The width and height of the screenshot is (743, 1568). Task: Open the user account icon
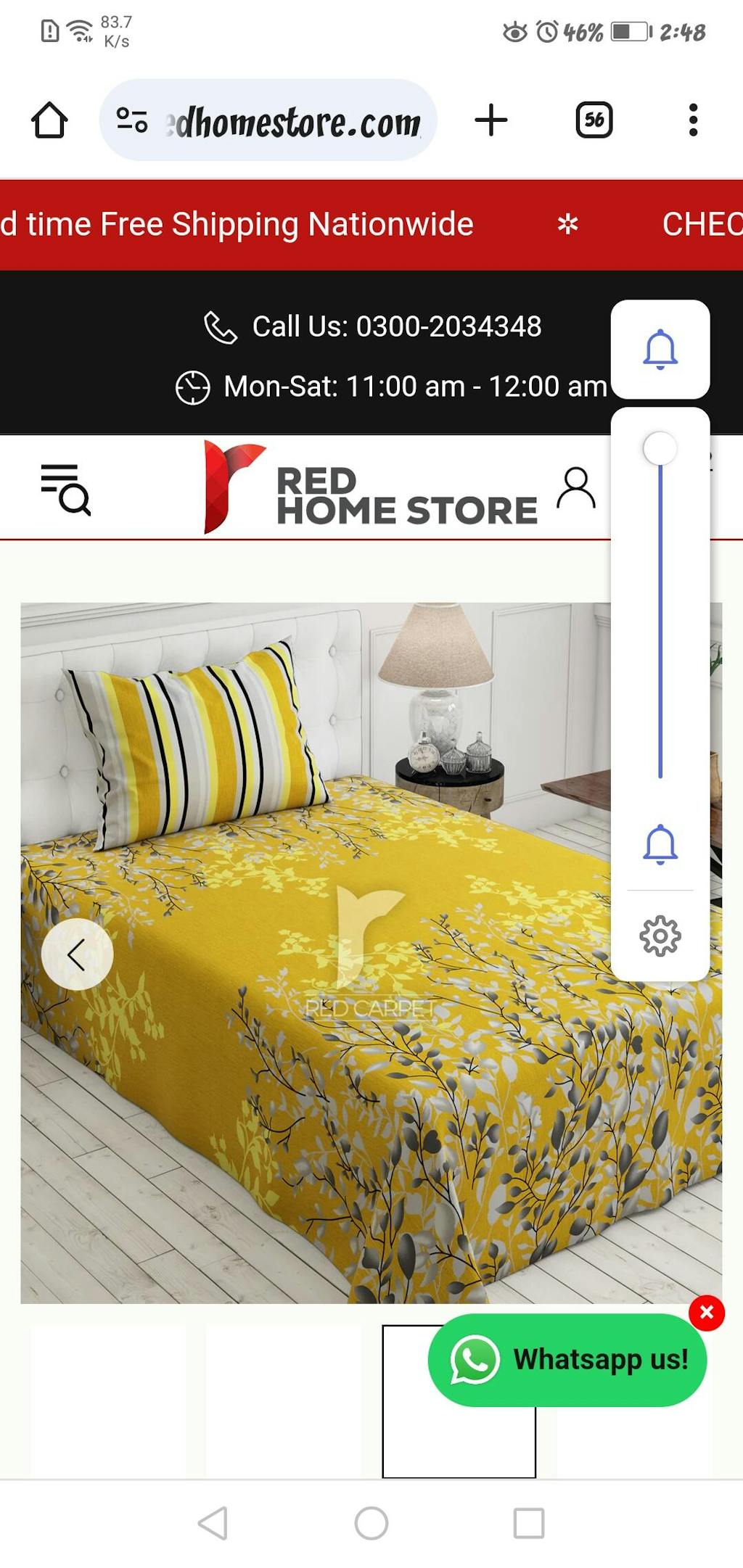coord(576,488)
